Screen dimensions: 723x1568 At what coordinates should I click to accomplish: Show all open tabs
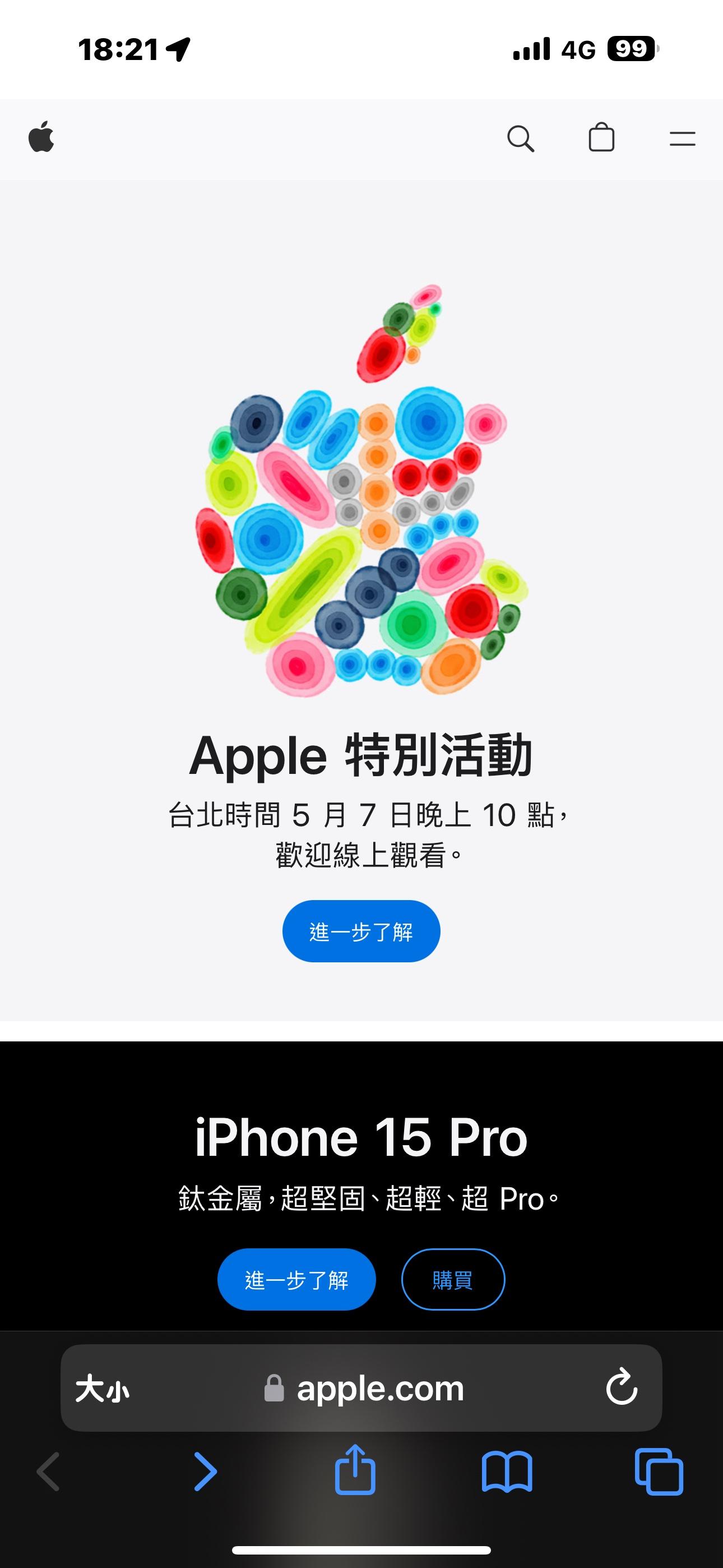click(659, 1472)
